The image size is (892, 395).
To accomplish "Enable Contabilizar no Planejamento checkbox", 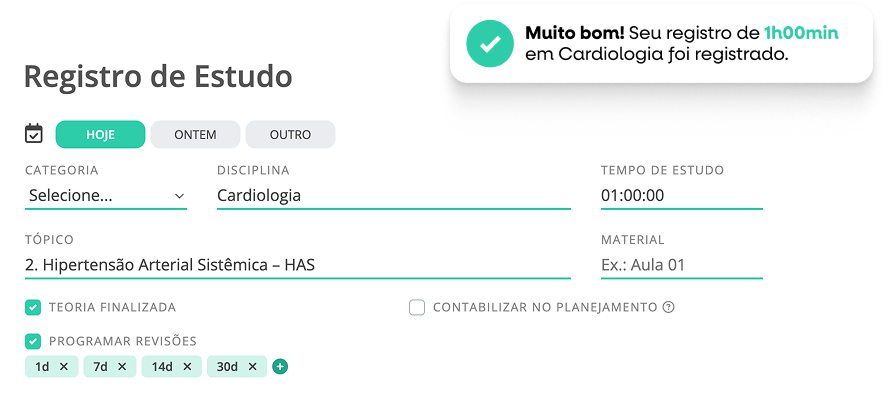I will click(417, 308).
